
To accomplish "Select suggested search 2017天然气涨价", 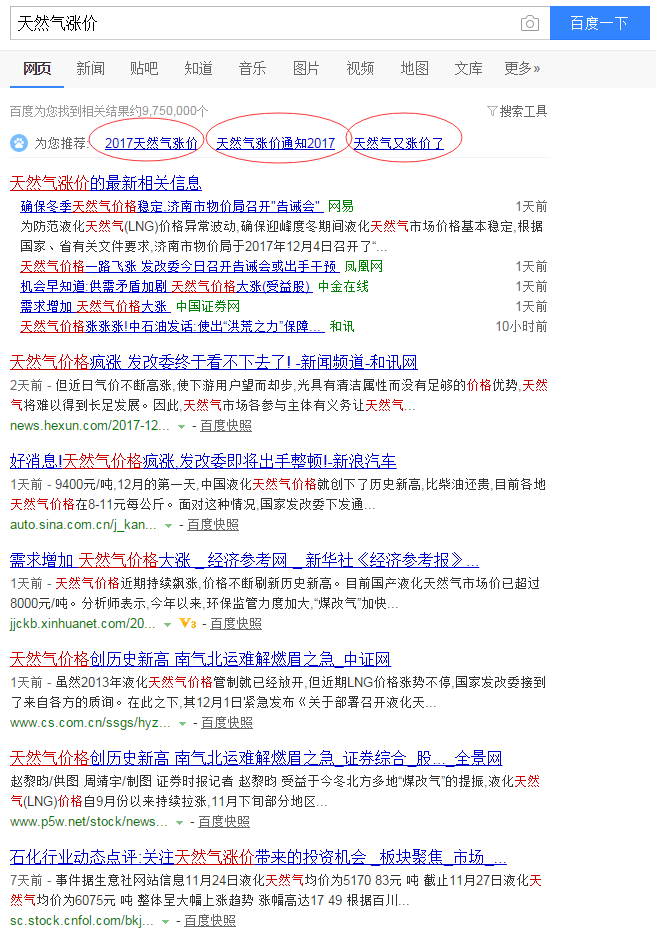I will [x=151, y=143].
